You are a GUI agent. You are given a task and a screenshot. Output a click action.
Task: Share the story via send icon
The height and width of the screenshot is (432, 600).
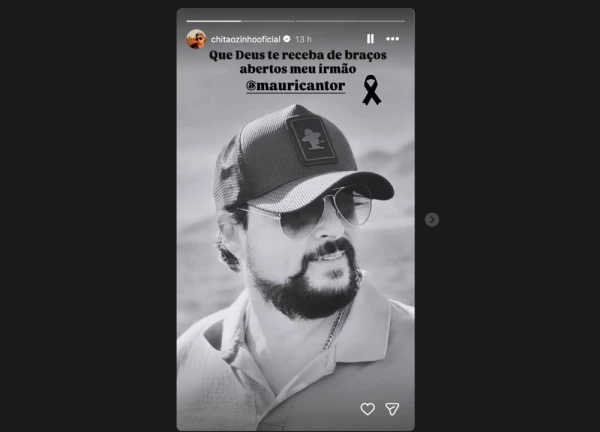point(393,409)
